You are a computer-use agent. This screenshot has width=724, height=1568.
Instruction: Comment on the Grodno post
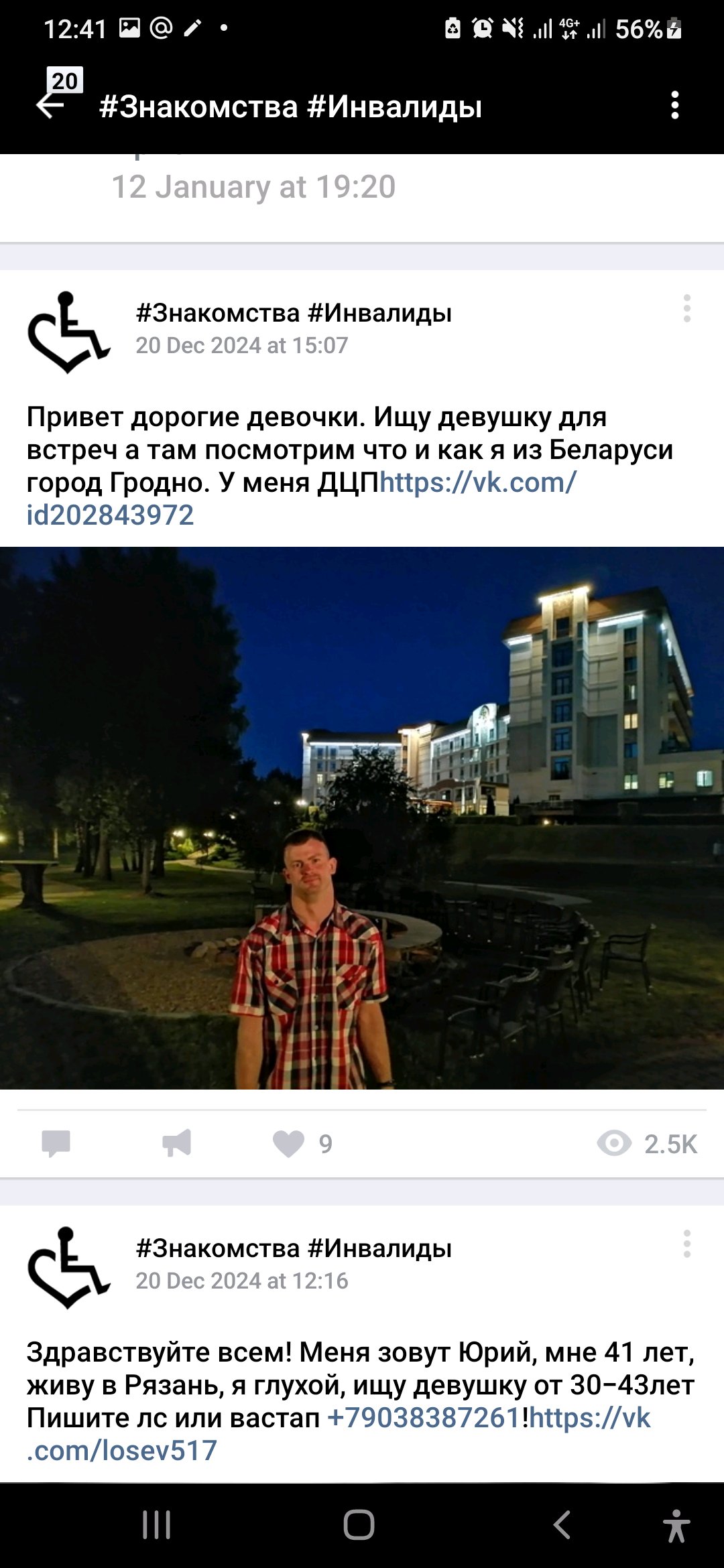click(56, 1143)
